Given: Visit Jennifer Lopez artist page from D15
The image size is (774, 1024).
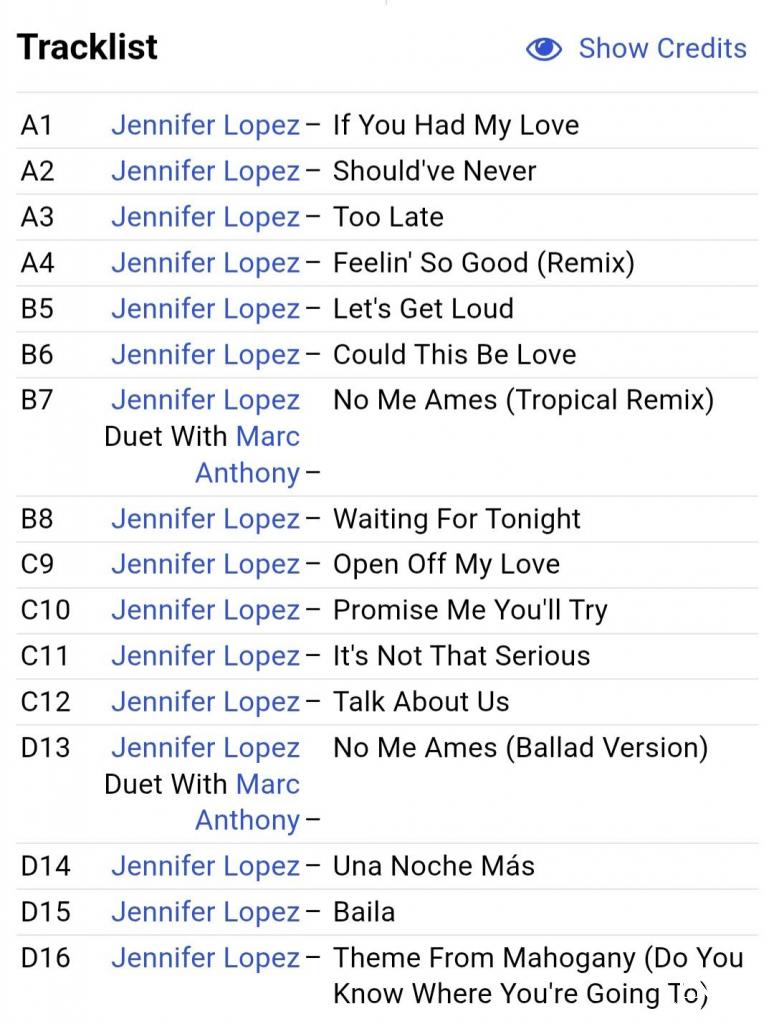Looking at the screenshot, I should (205, 912).
